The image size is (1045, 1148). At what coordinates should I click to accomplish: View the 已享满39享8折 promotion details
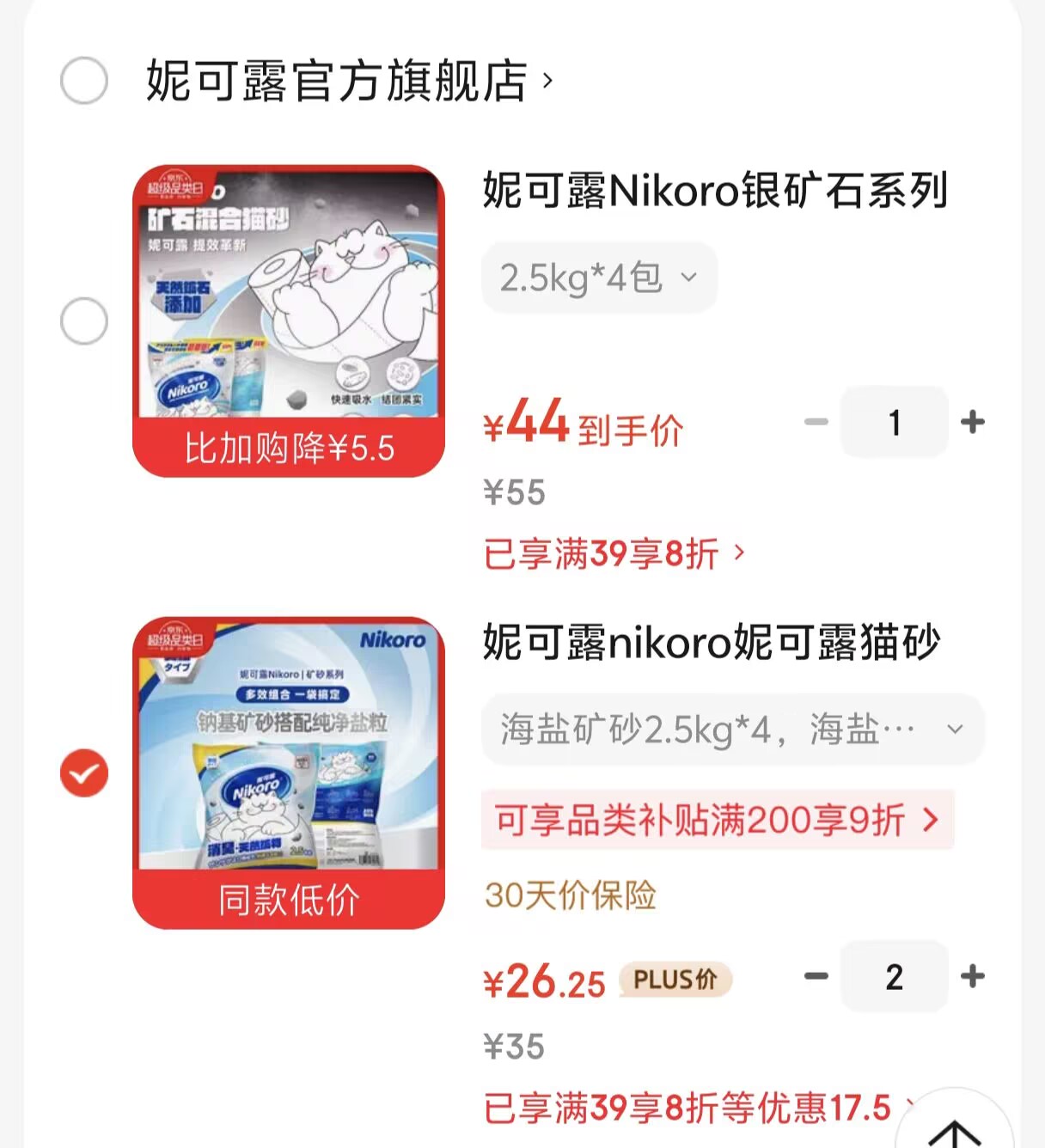pos(614,553)
